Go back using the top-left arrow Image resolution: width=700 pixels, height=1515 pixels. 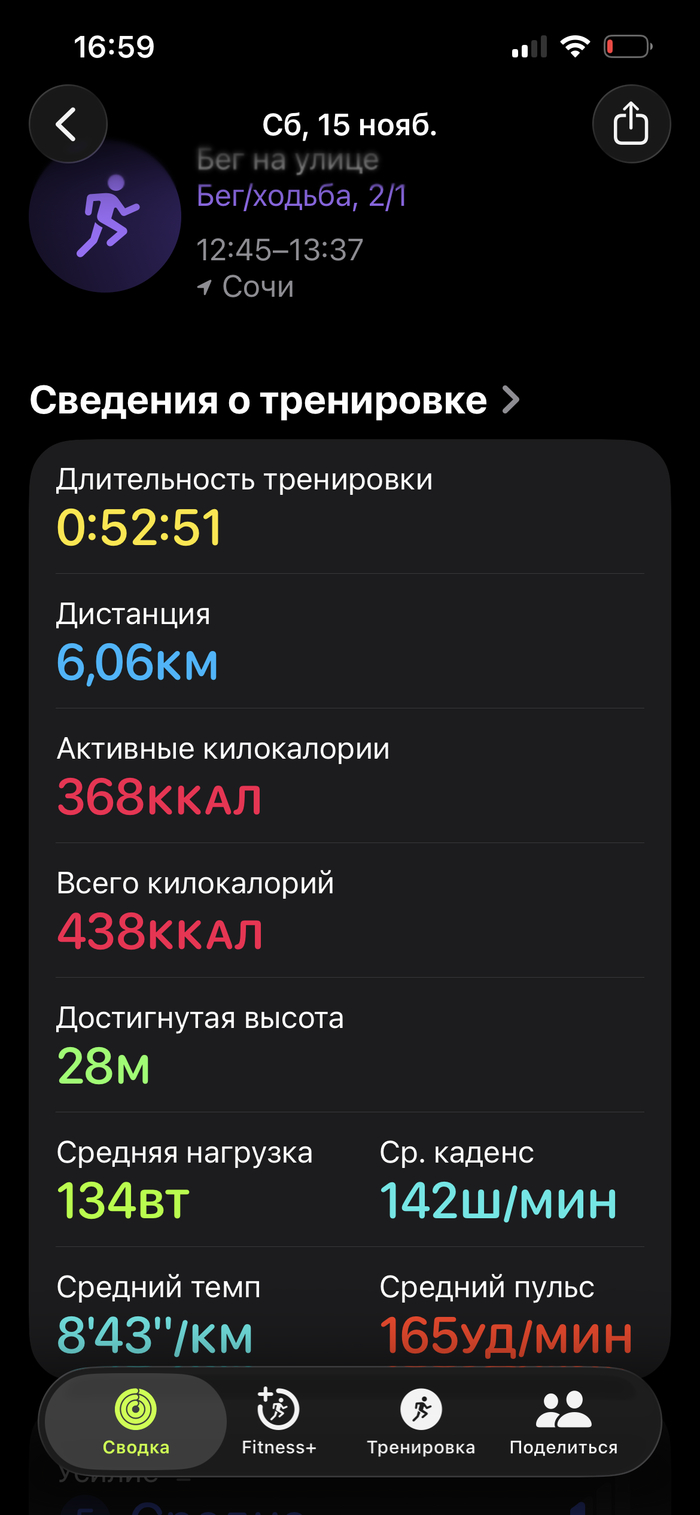click(x=68, y=125)
